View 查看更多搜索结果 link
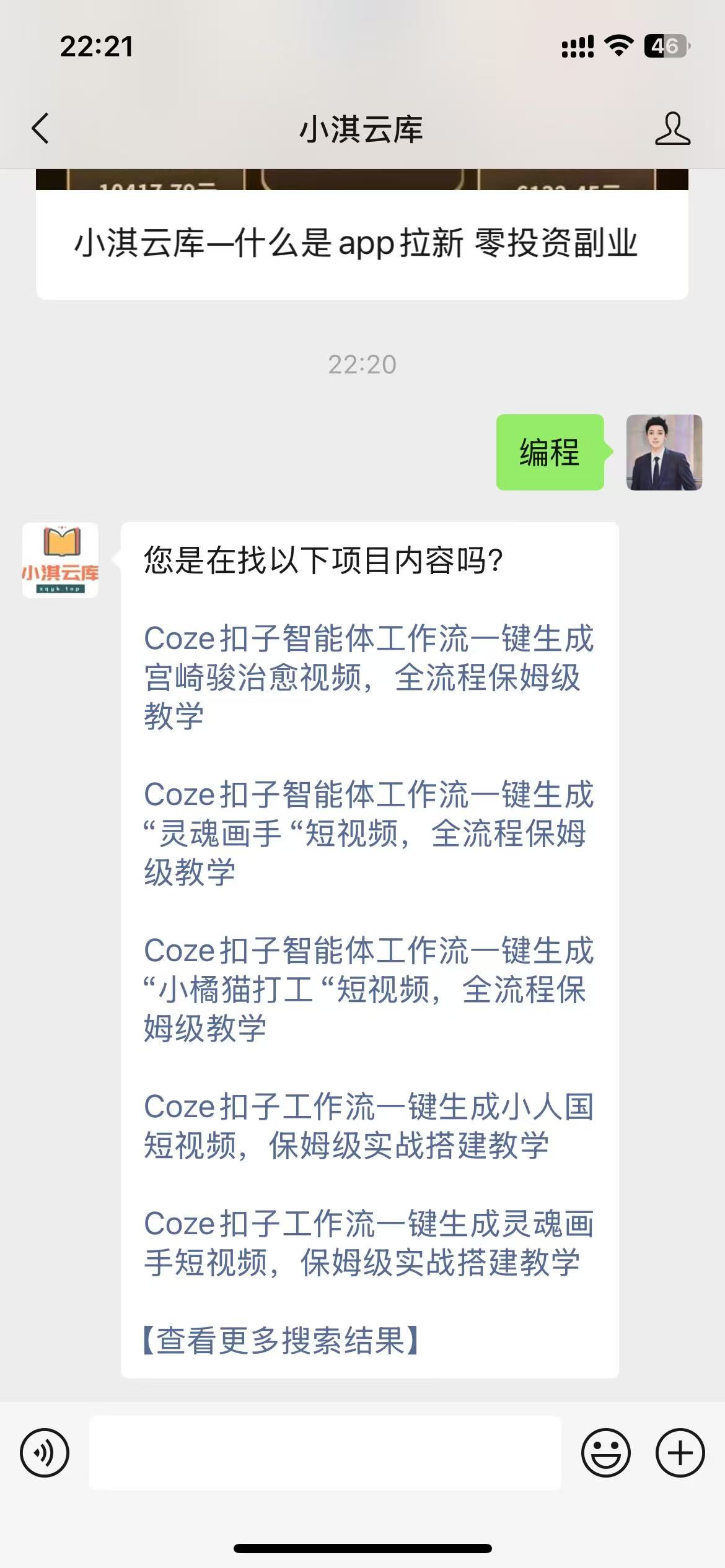This screenshot has width=725, height=1568. coord(281,1340)
